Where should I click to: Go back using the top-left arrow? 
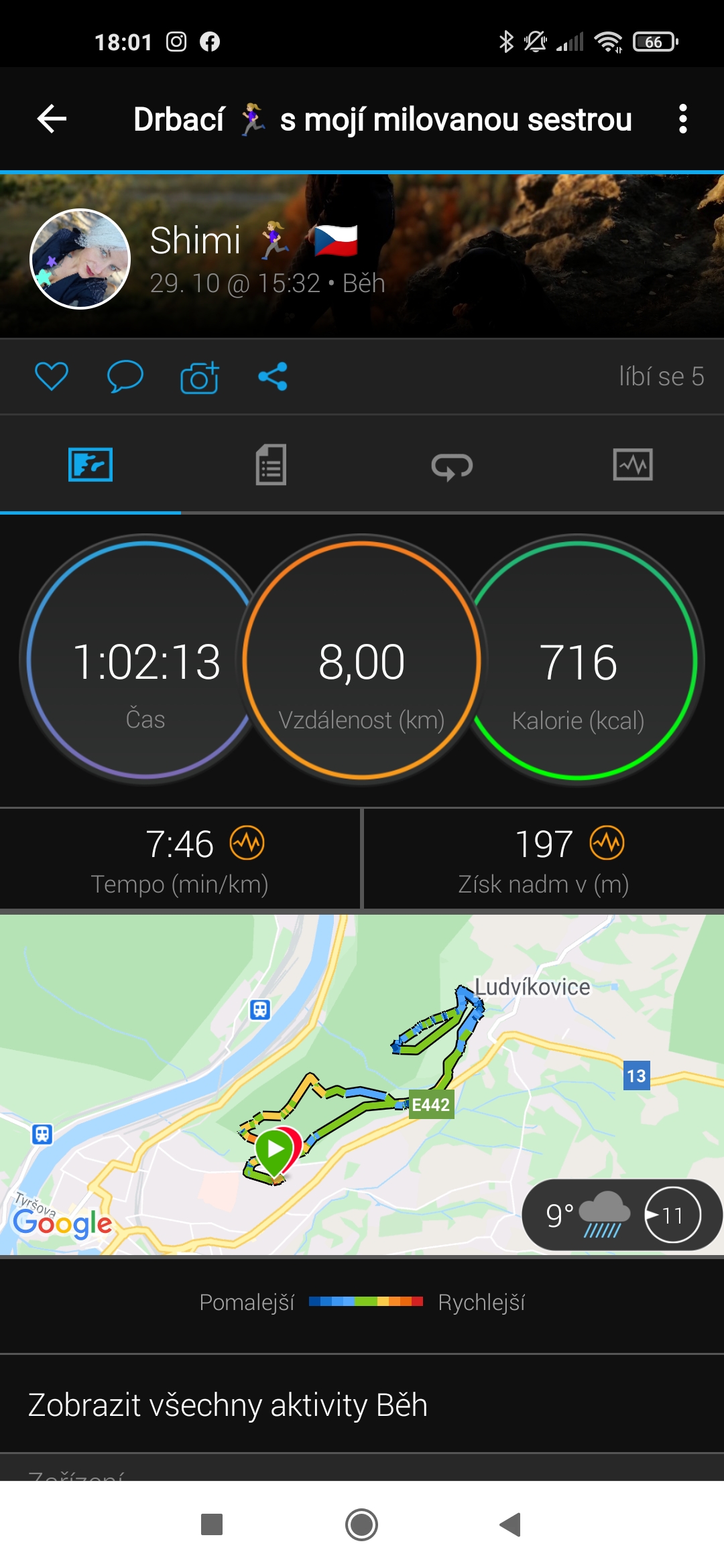pos(52,119)
